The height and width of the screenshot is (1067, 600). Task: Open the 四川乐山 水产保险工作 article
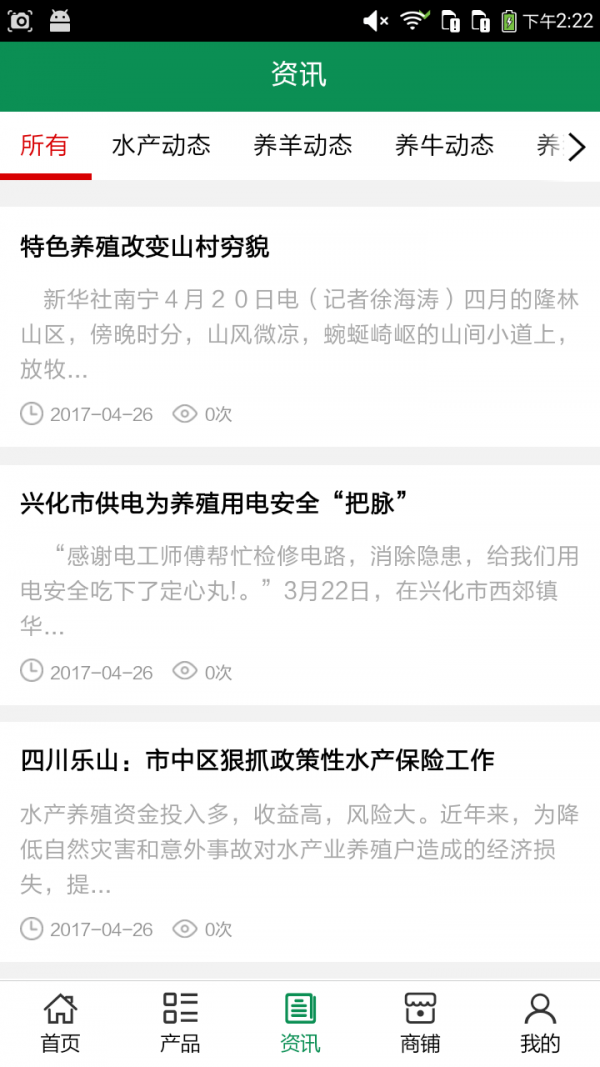[x=257, y=760]
